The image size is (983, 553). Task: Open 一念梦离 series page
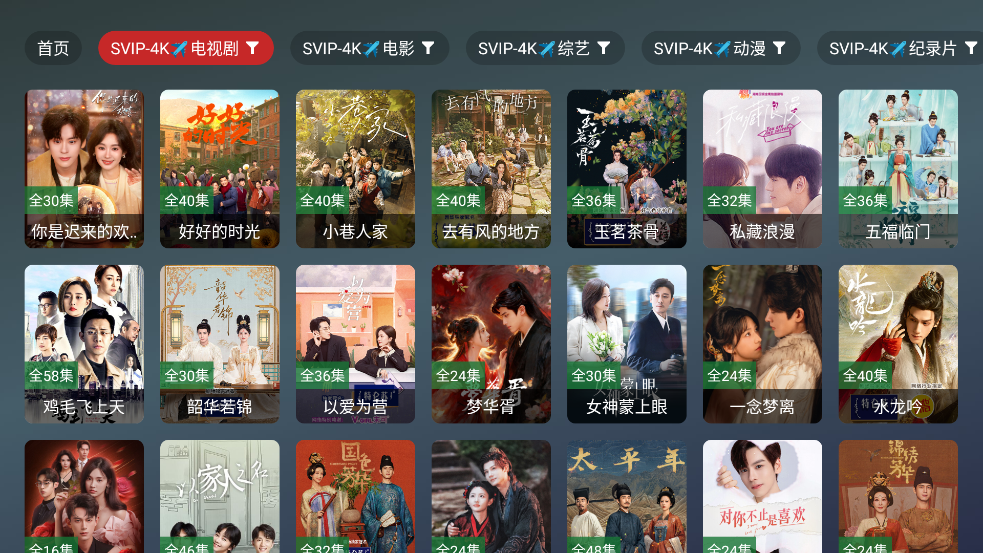(762, 343)
